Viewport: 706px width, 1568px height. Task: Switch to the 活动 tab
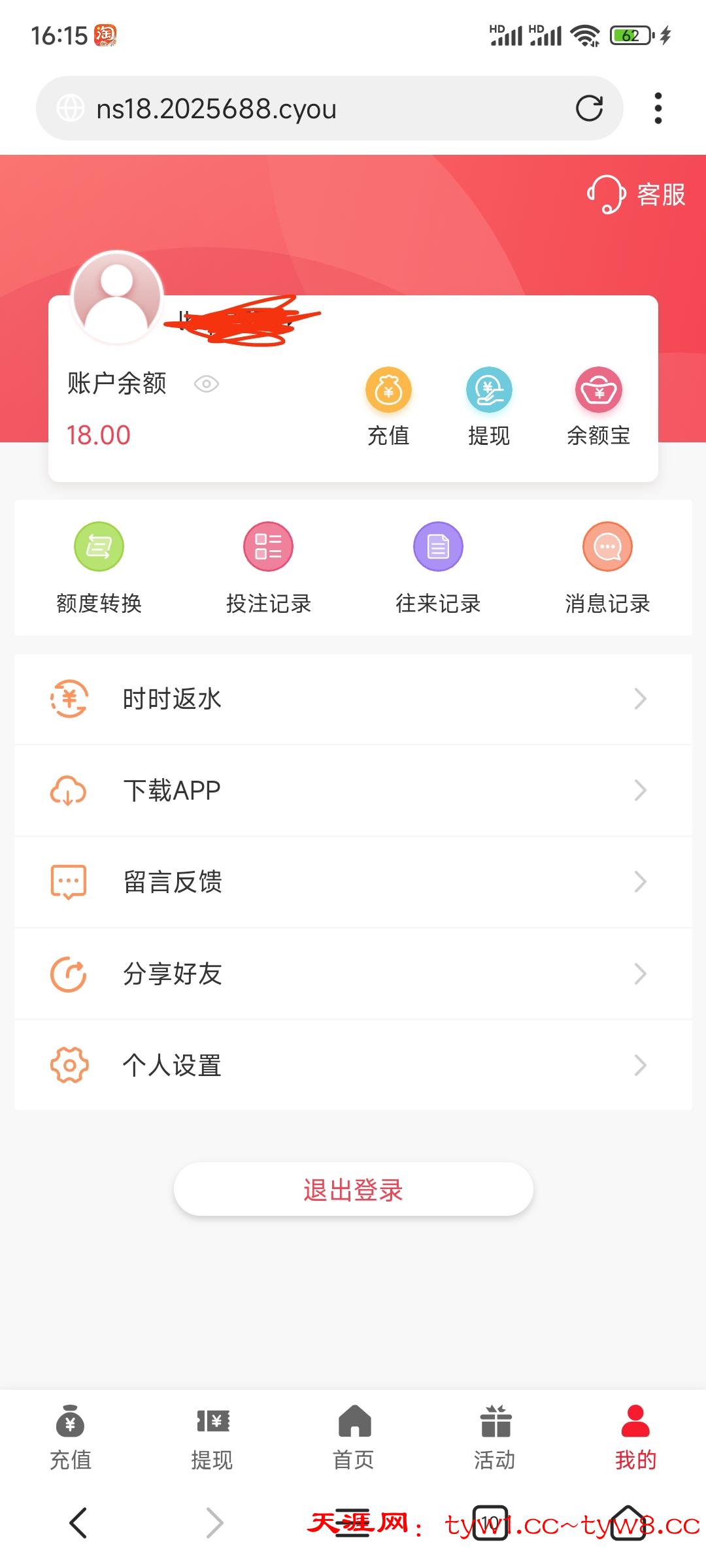[x=495, y=1437]
